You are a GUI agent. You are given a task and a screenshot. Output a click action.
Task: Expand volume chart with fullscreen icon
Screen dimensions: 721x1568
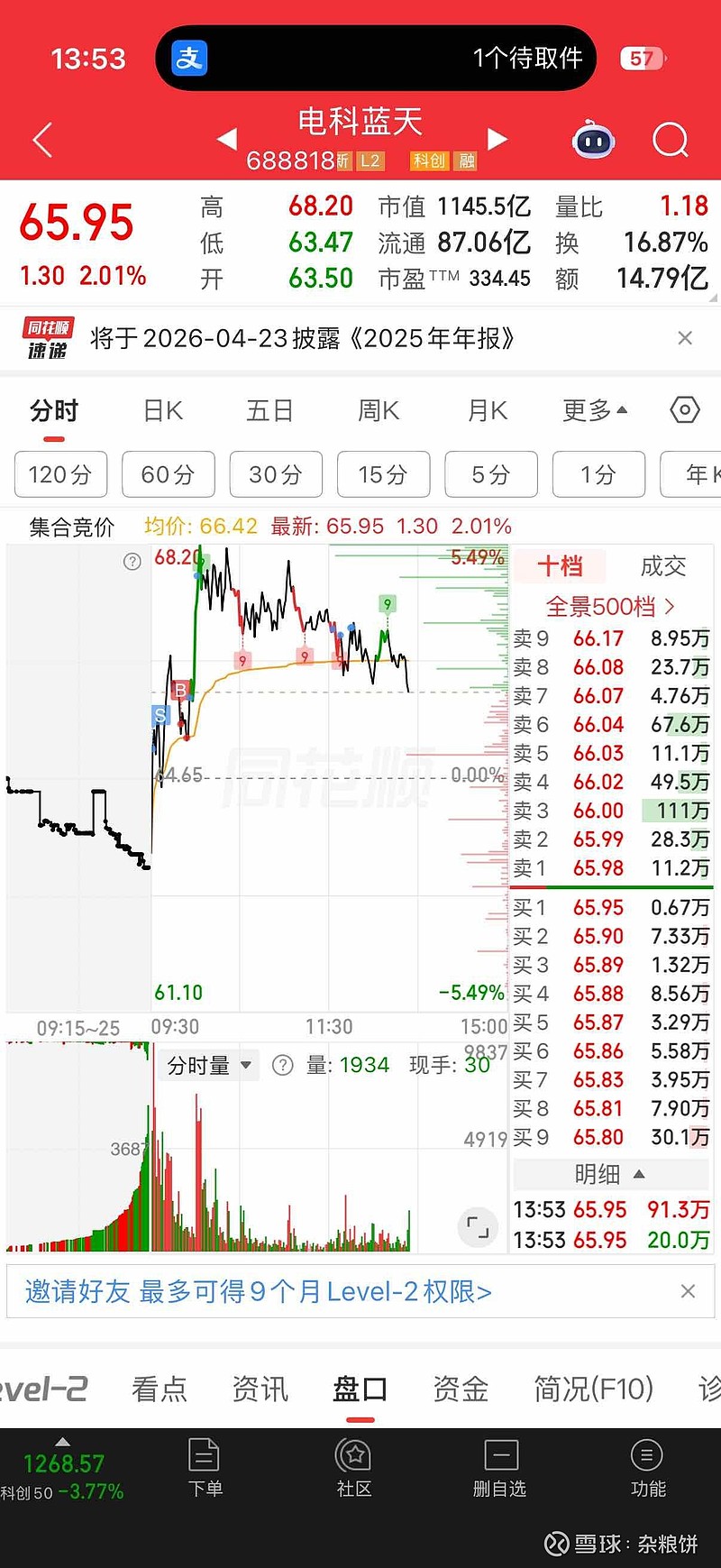point(477,1227)
